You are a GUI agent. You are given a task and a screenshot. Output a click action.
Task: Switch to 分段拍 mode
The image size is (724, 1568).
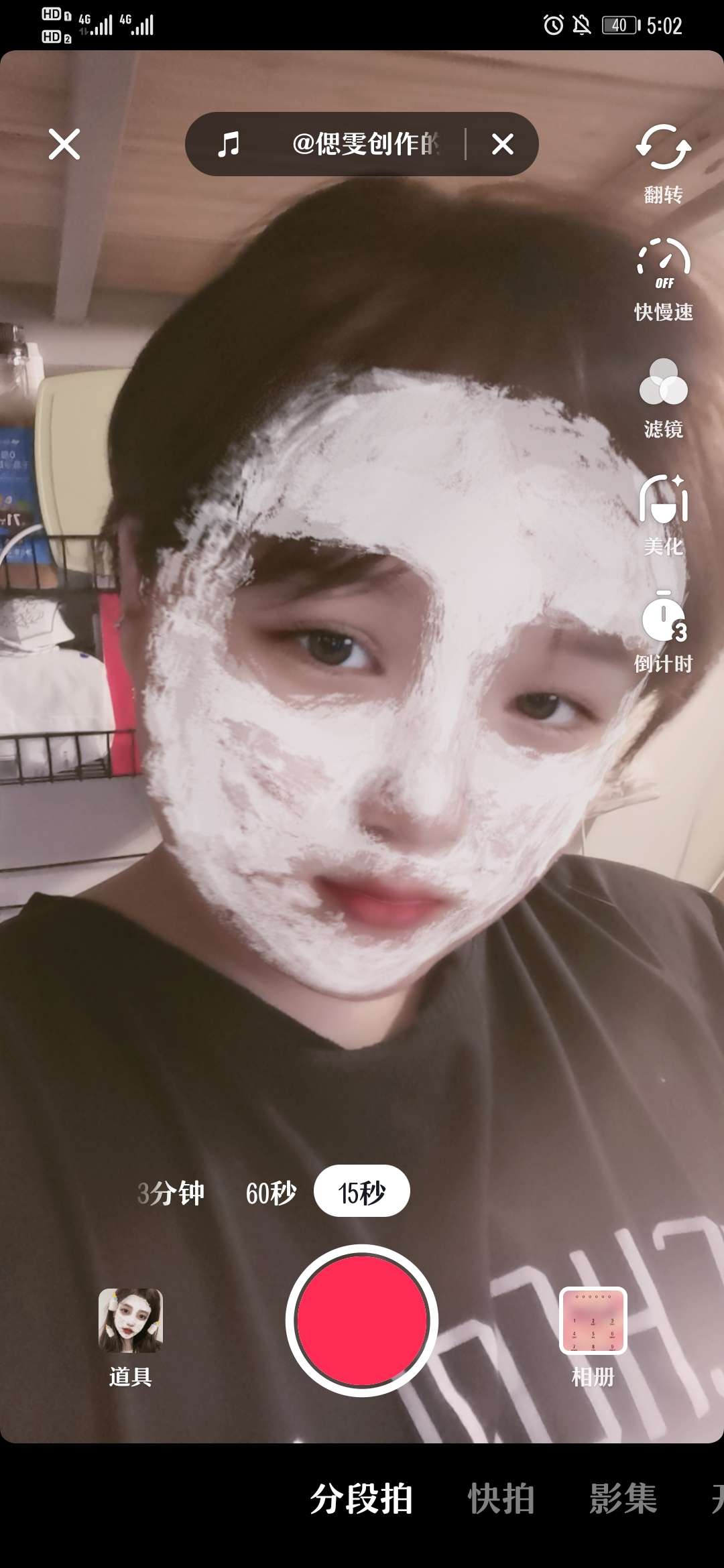coord(361,1498)
